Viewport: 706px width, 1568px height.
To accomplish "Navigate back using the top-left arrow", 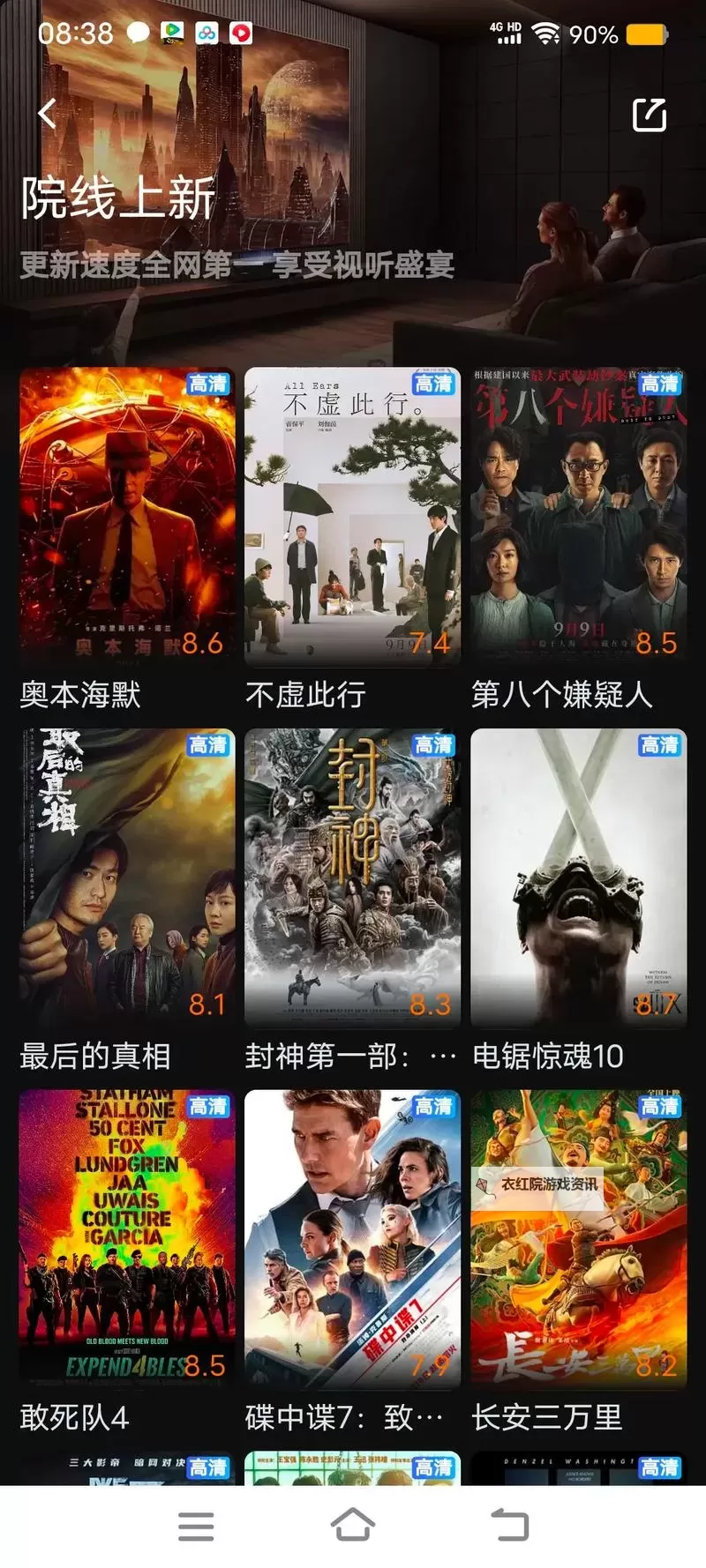I will 46,113.
